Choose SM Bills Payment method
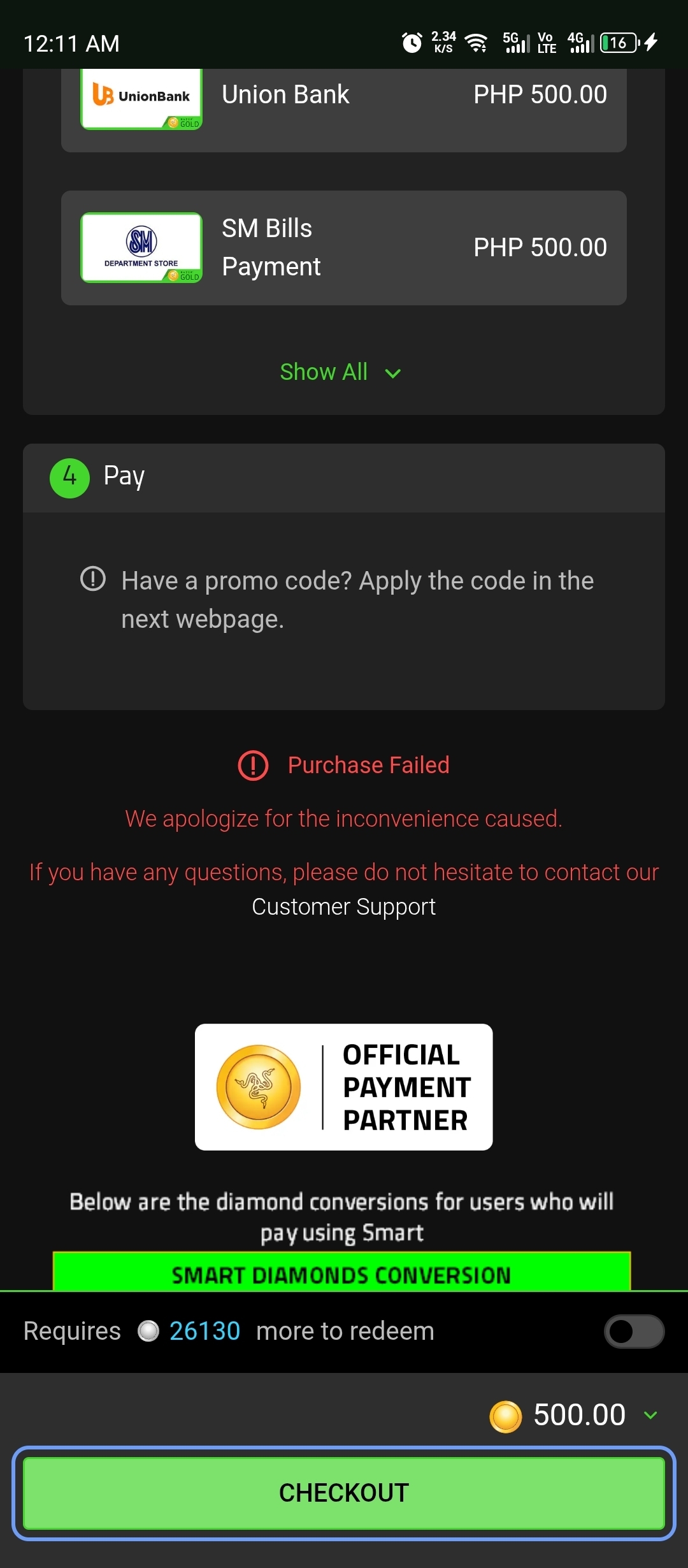This screenshot has width=688, height=1568. [x=344, y=247]
